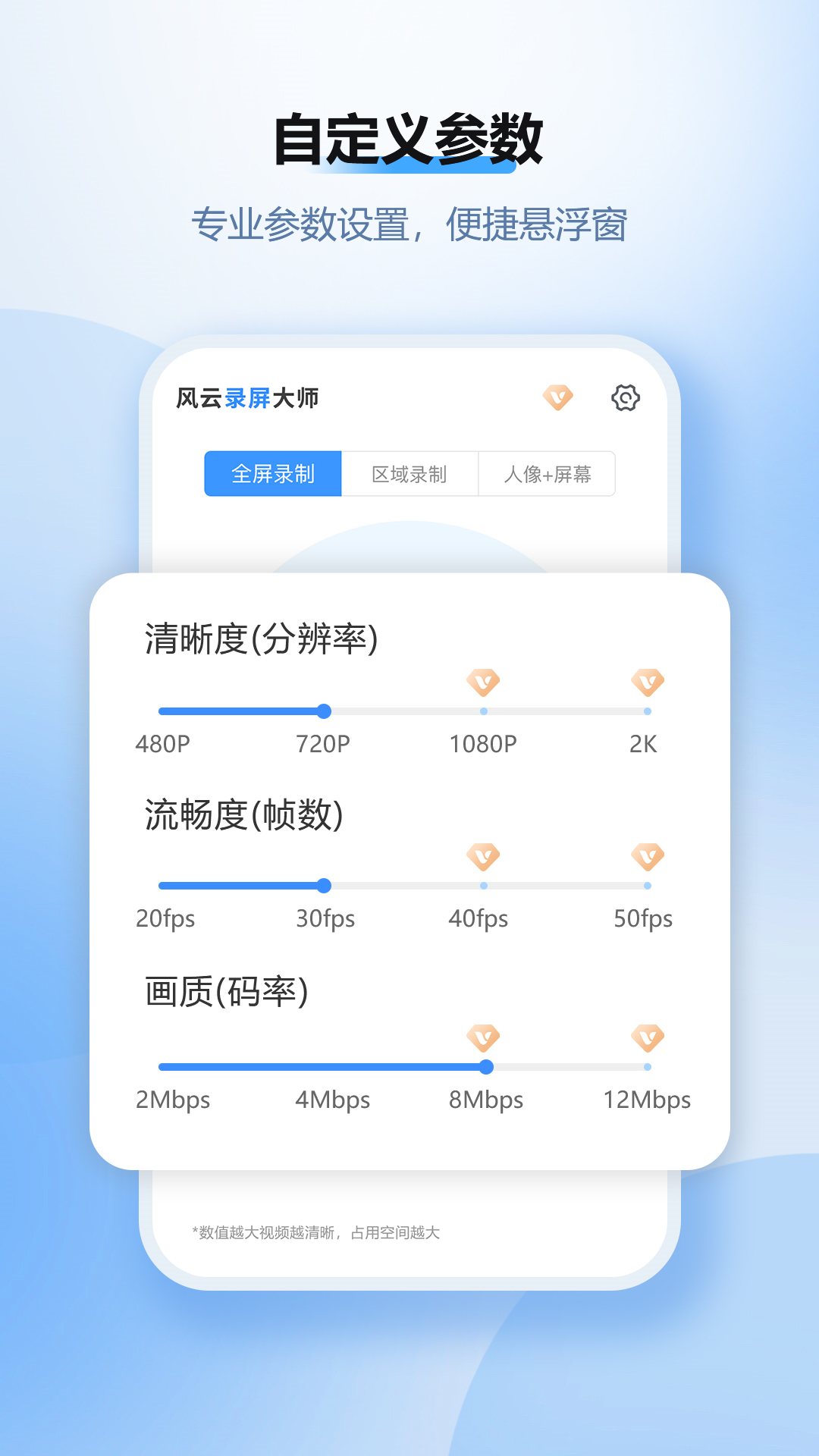Click the app title 风云录屏大师
819x1456 pixels.
tap(250, 397)
